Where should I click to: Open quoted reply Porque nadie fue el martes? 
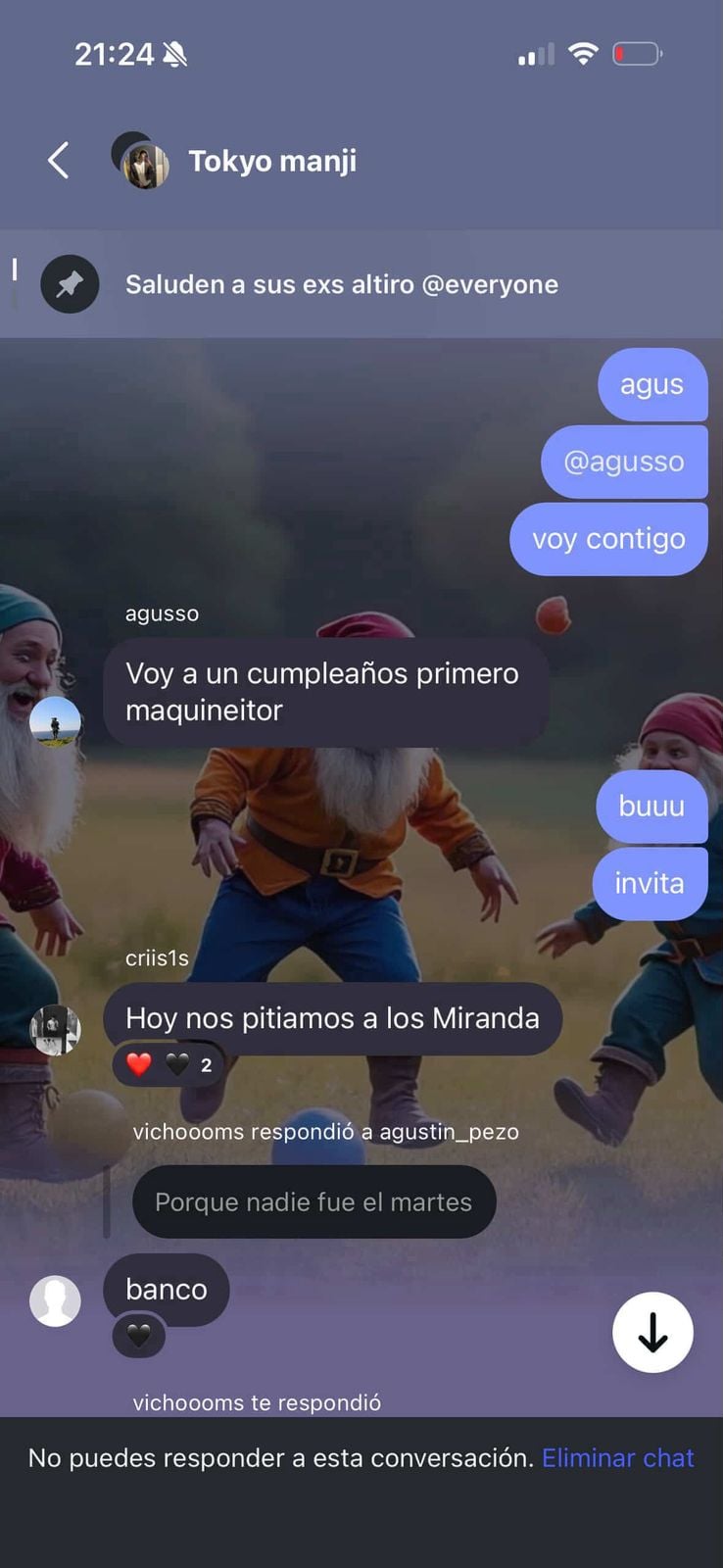313,1201
